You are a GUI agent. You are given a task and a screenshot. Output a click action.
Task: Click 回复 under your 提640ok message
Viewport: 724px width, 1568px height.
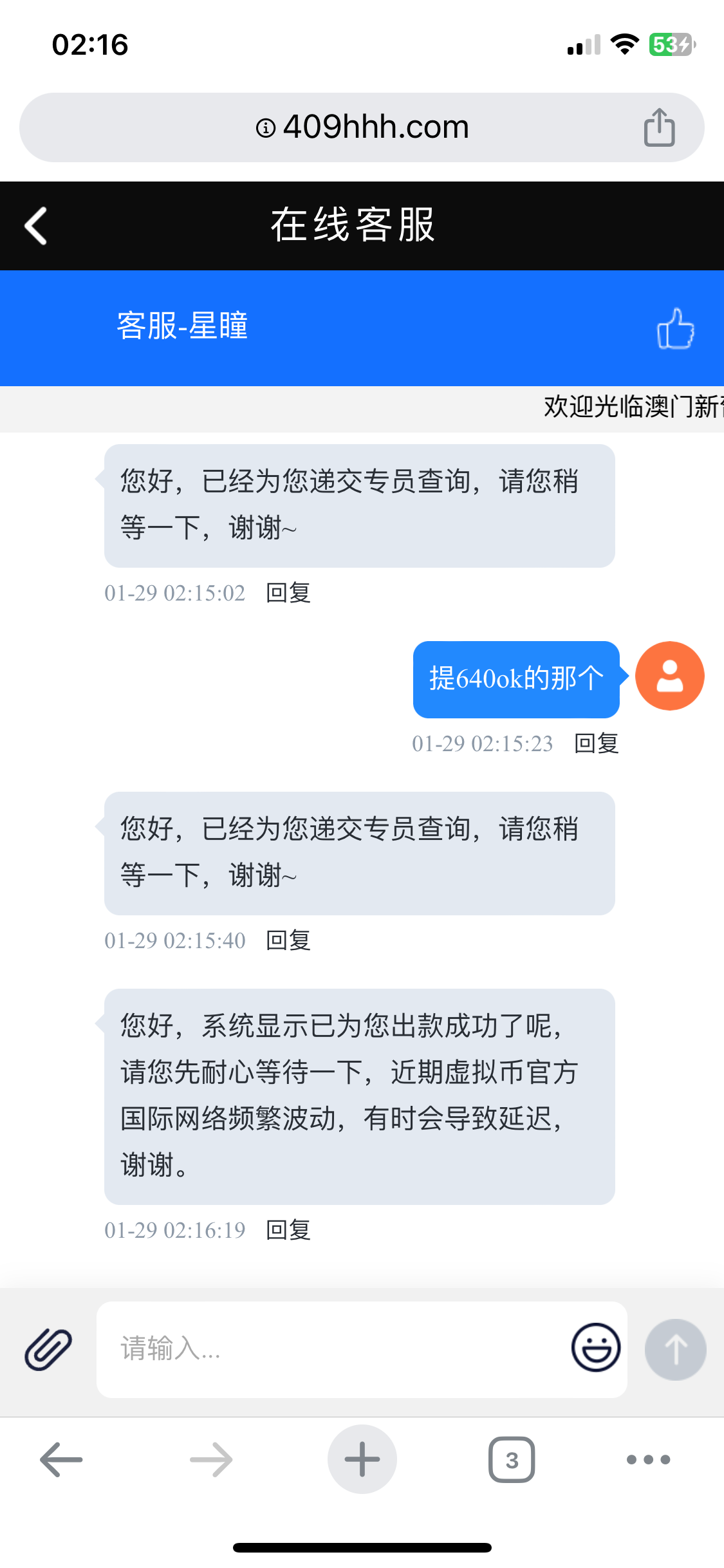point(596,743)
